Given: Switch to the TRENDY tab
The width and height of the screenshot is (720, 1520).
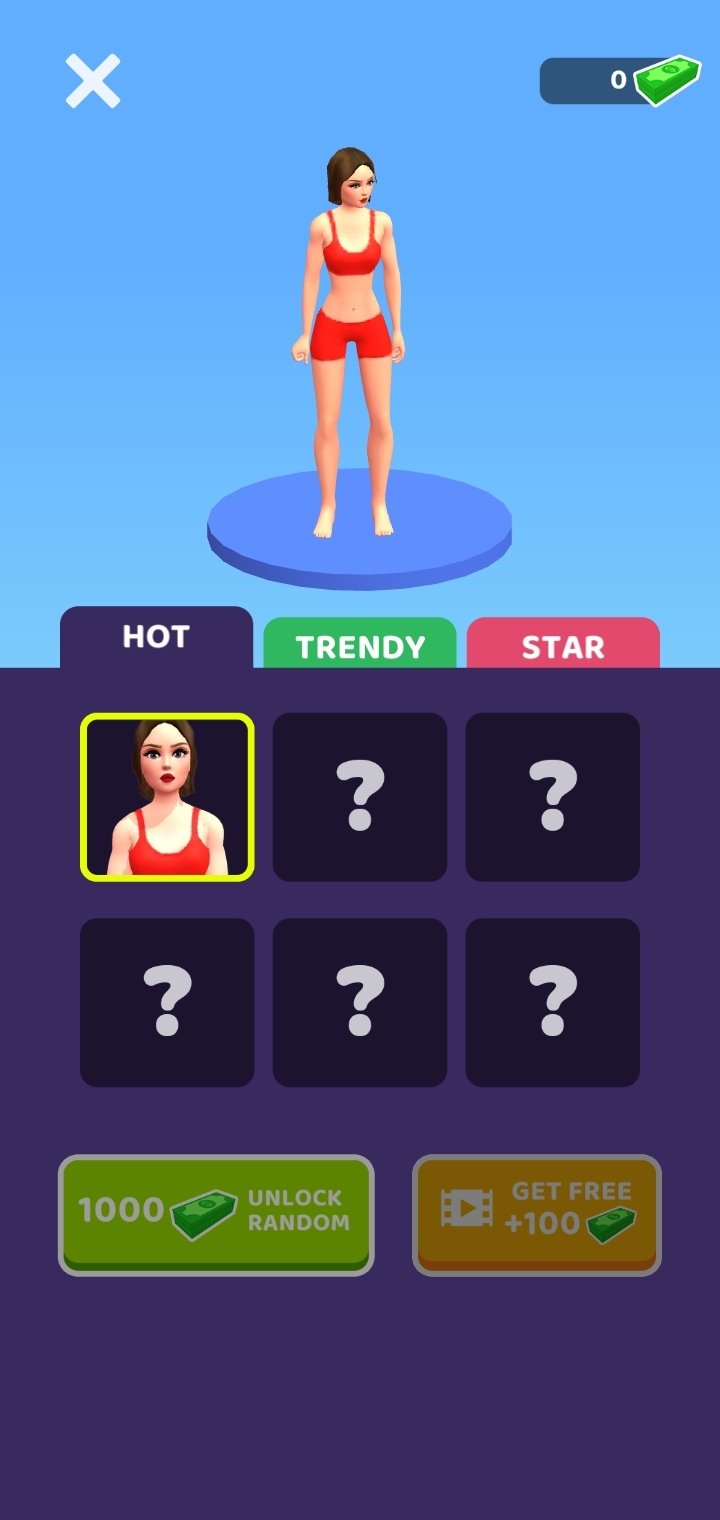Looking at the screenshot, I should coord(360,643).
